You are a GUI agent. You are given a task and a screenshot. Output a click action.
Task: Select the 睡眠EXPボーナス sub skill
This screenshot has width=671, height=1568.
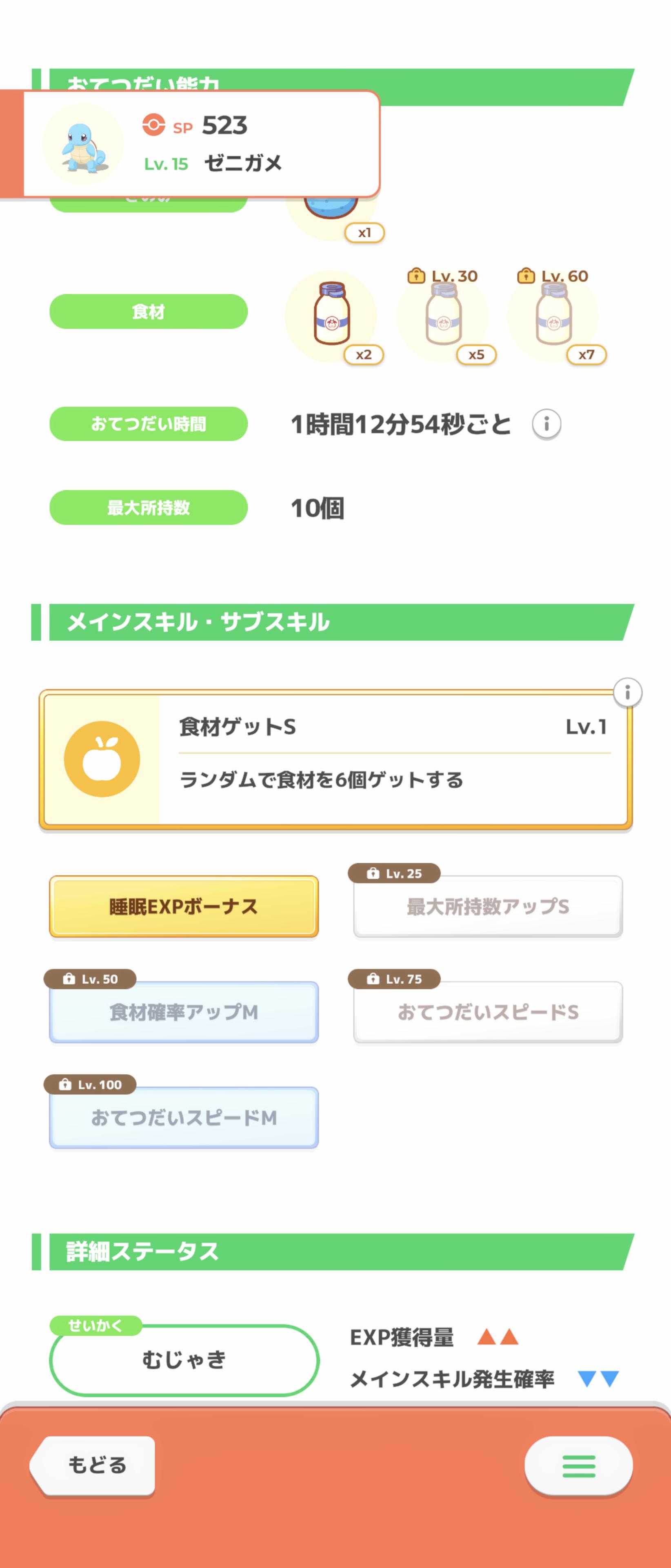coord(184,906)
